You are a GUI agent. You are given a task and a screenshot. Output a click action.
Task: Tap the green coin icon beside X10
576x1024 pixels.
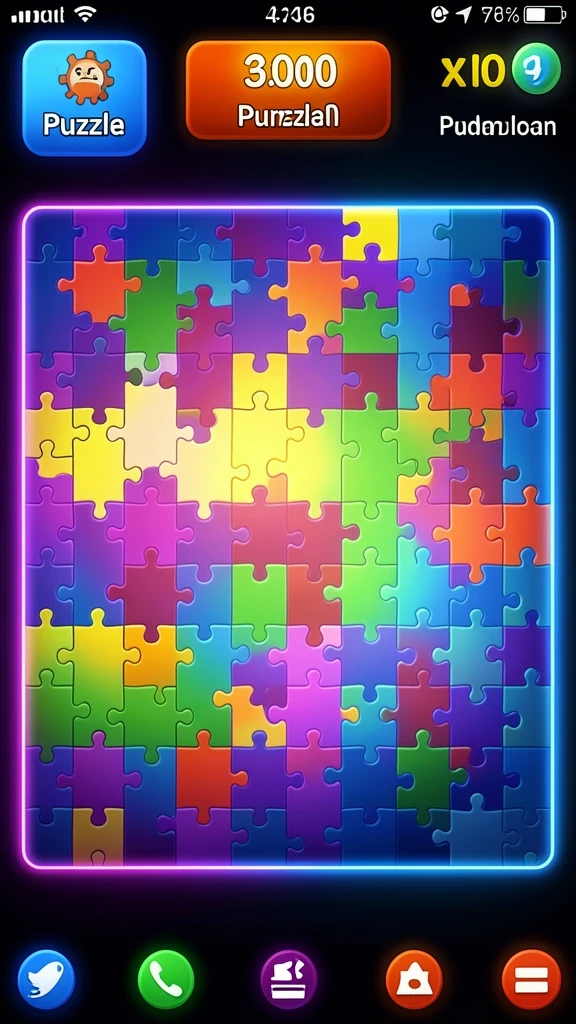pos(536,71)
